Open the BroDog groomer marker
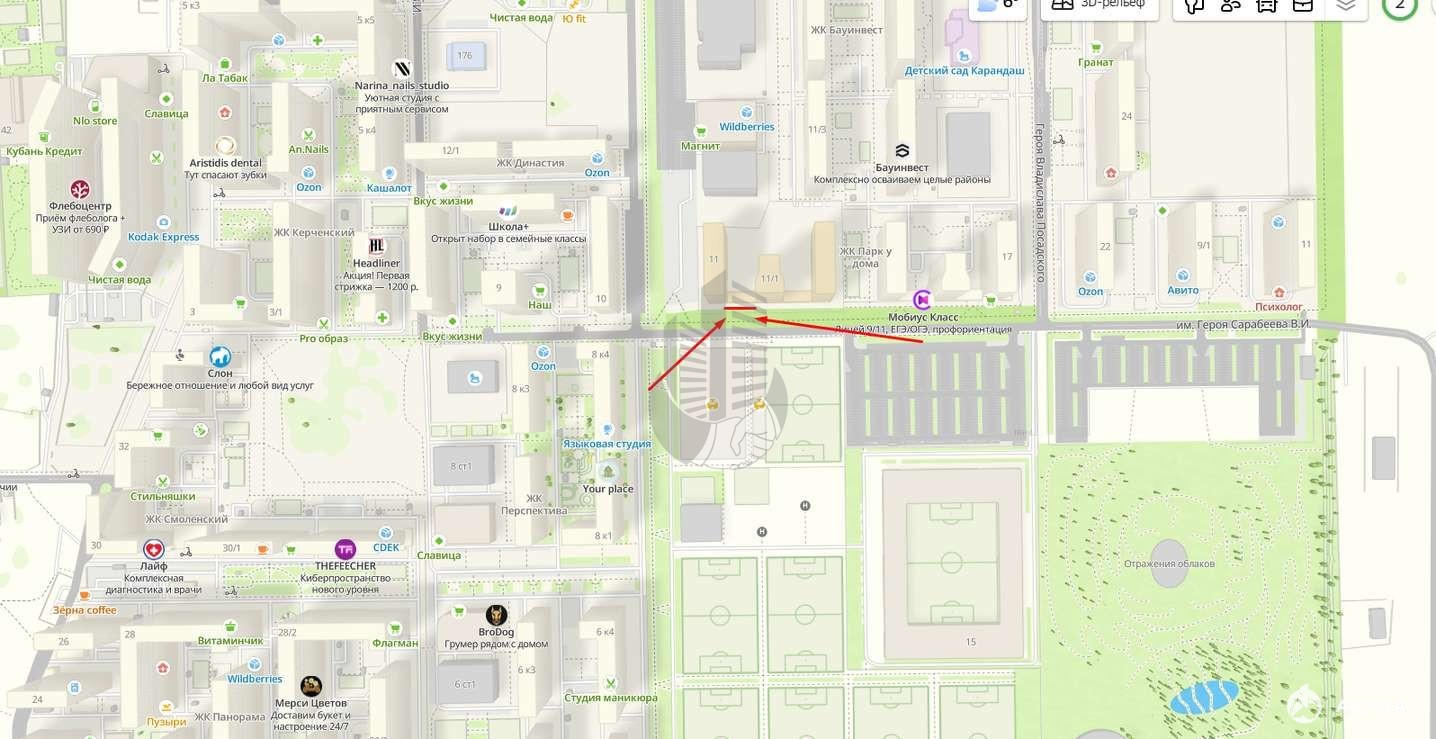This screenshot has height=739, width=1436. tap(496, 615)
